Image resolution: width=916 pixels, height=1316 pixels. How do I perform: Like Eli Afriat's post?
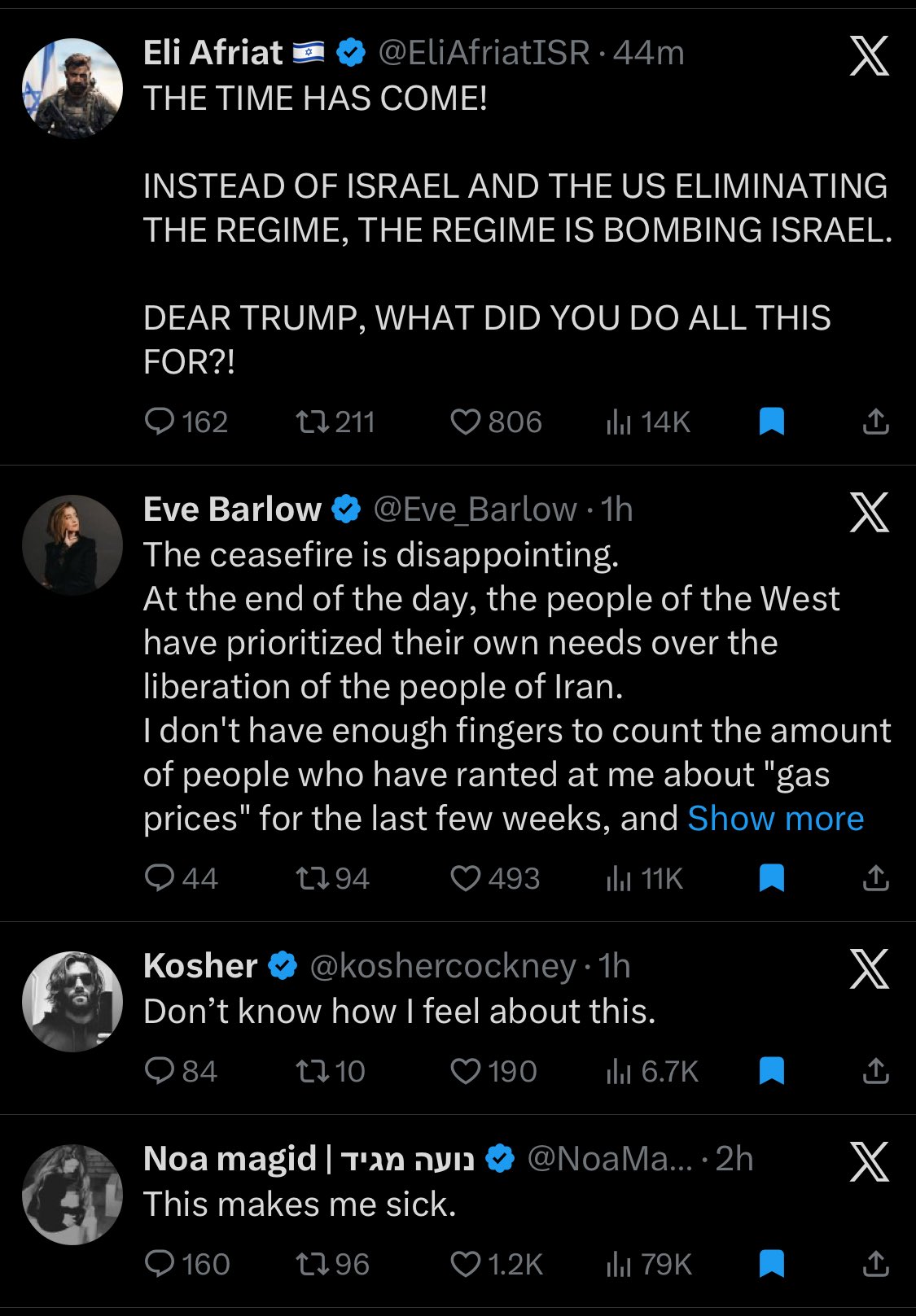[x=466, y=422]
